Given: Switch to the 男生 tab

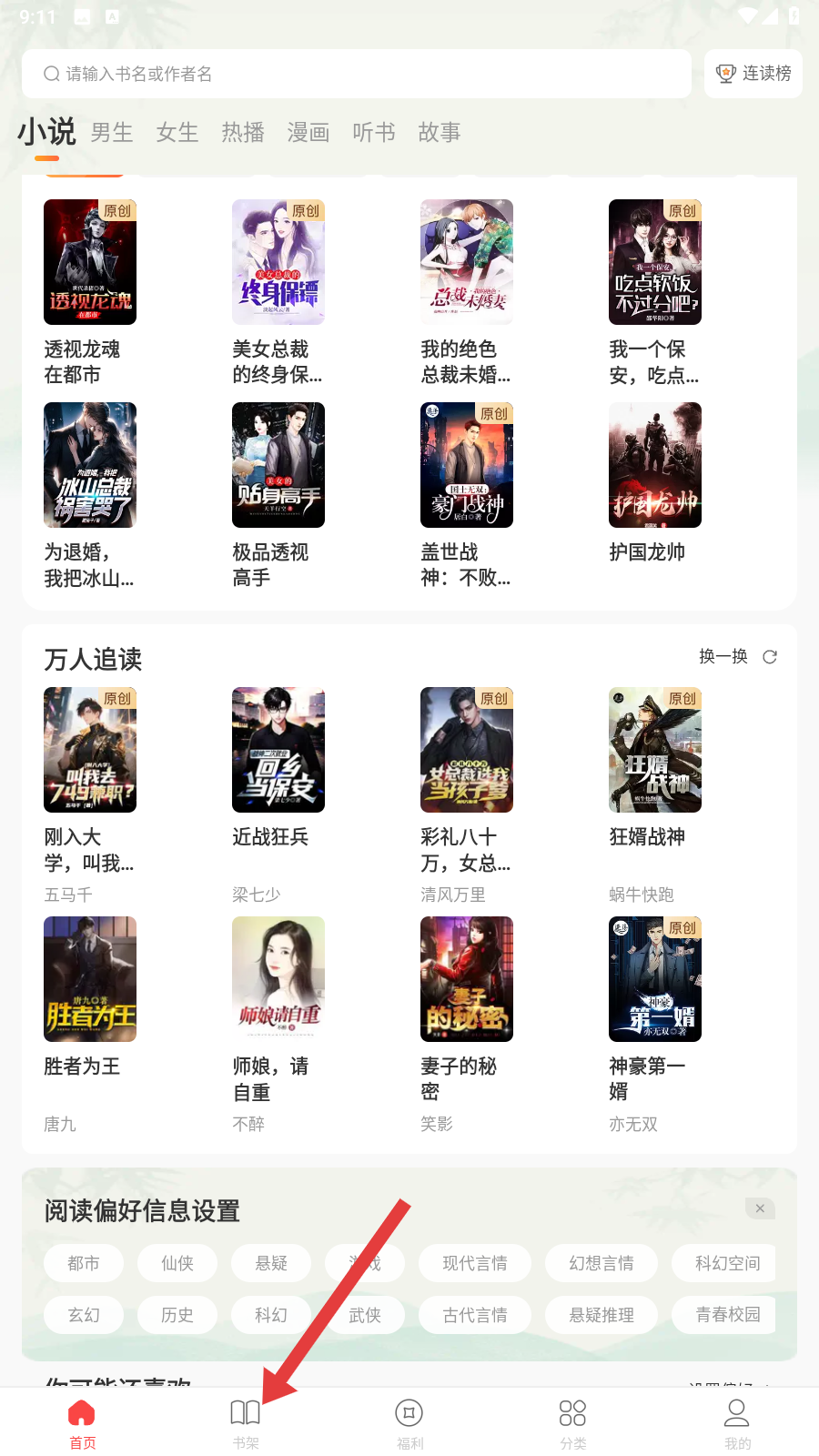Looking at the screenshot, I should click(112, 133).
